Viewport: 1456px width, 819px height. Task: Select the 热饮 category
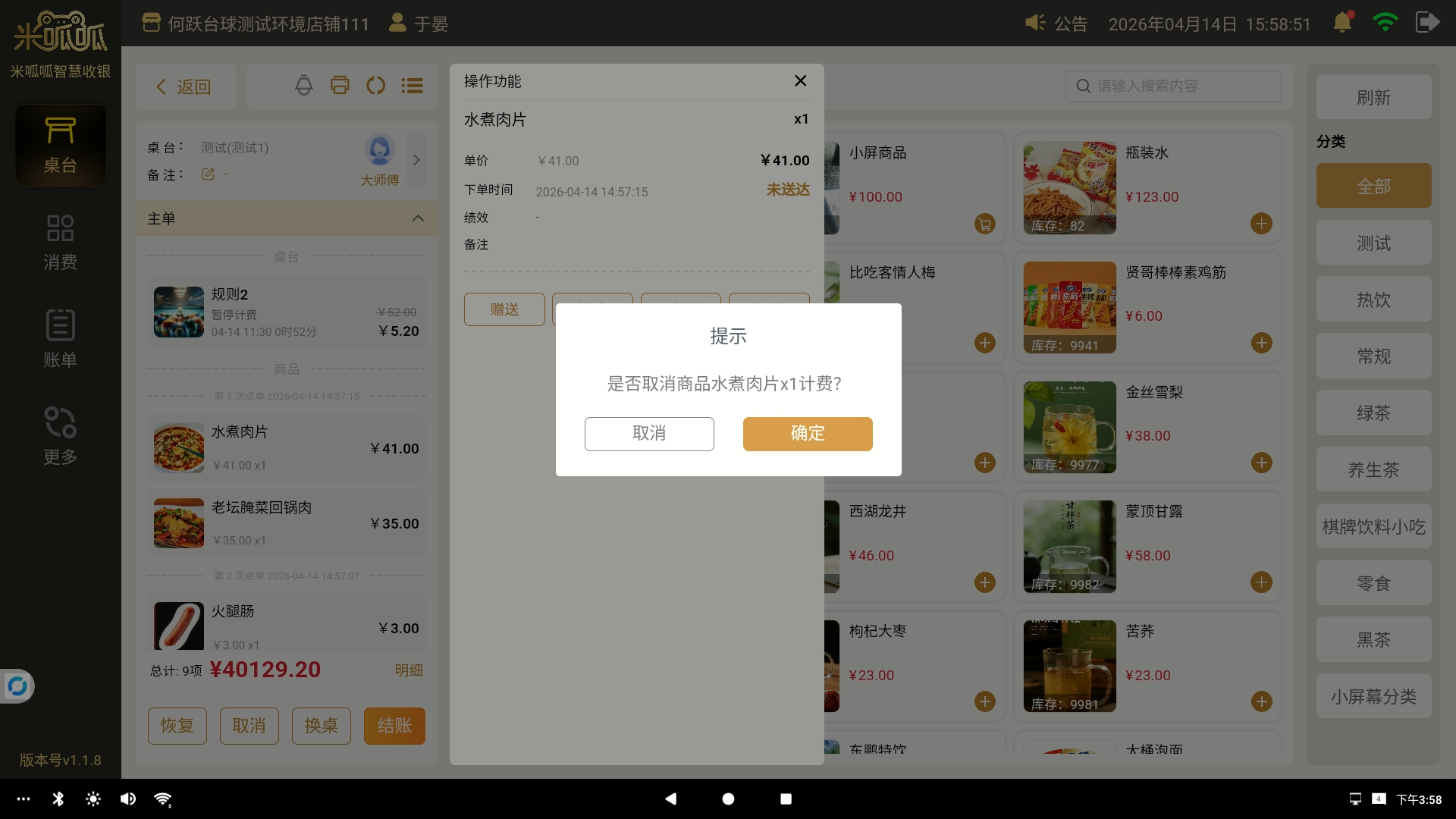[1373, 300]
